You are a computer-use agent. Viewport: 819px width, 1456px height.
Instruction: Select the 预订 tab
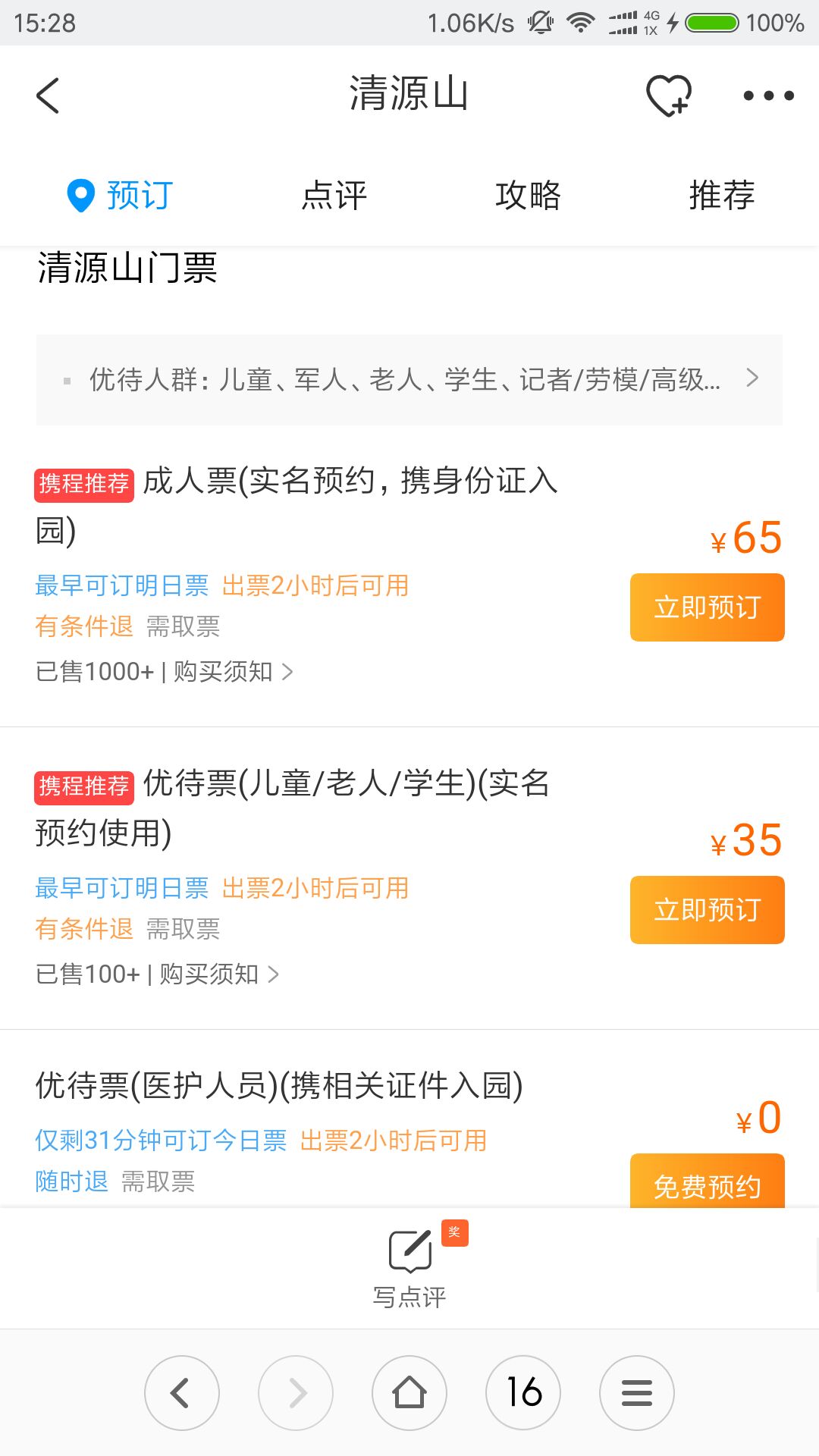120,195
